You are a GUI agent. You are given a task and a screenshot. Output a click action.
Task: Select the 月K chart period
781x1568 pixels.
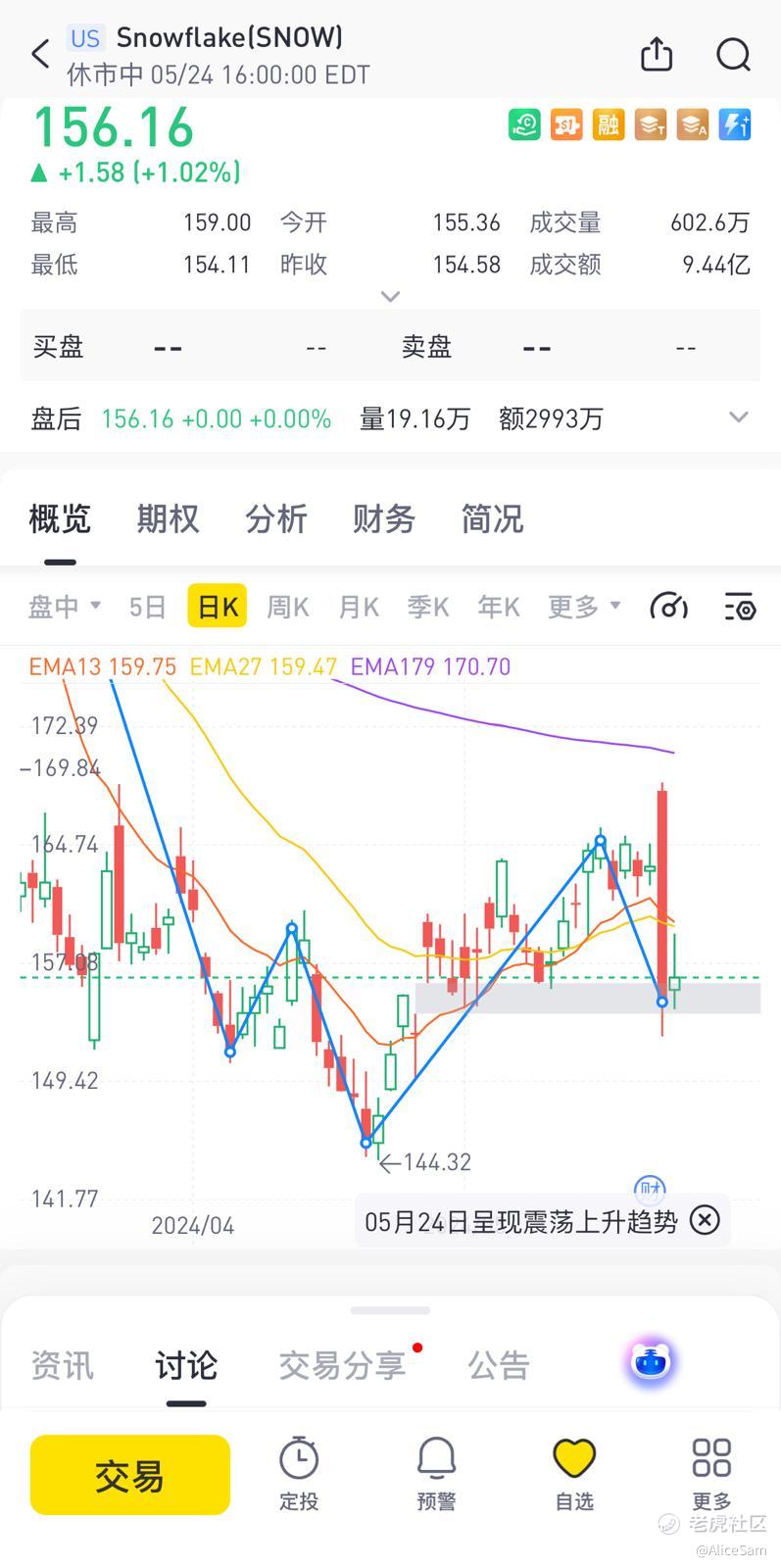[x=359, y=607]
